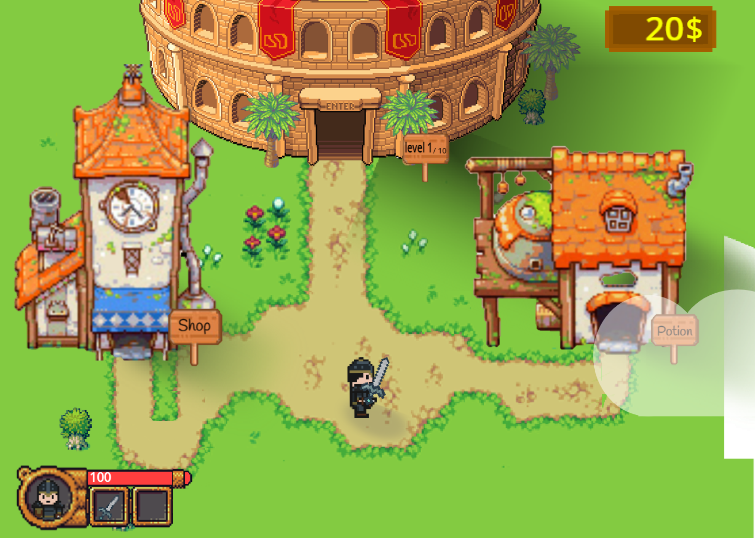This screenshot has width=755, height=538.
Task: Visit the Potion shop
Action: [673, 331]
